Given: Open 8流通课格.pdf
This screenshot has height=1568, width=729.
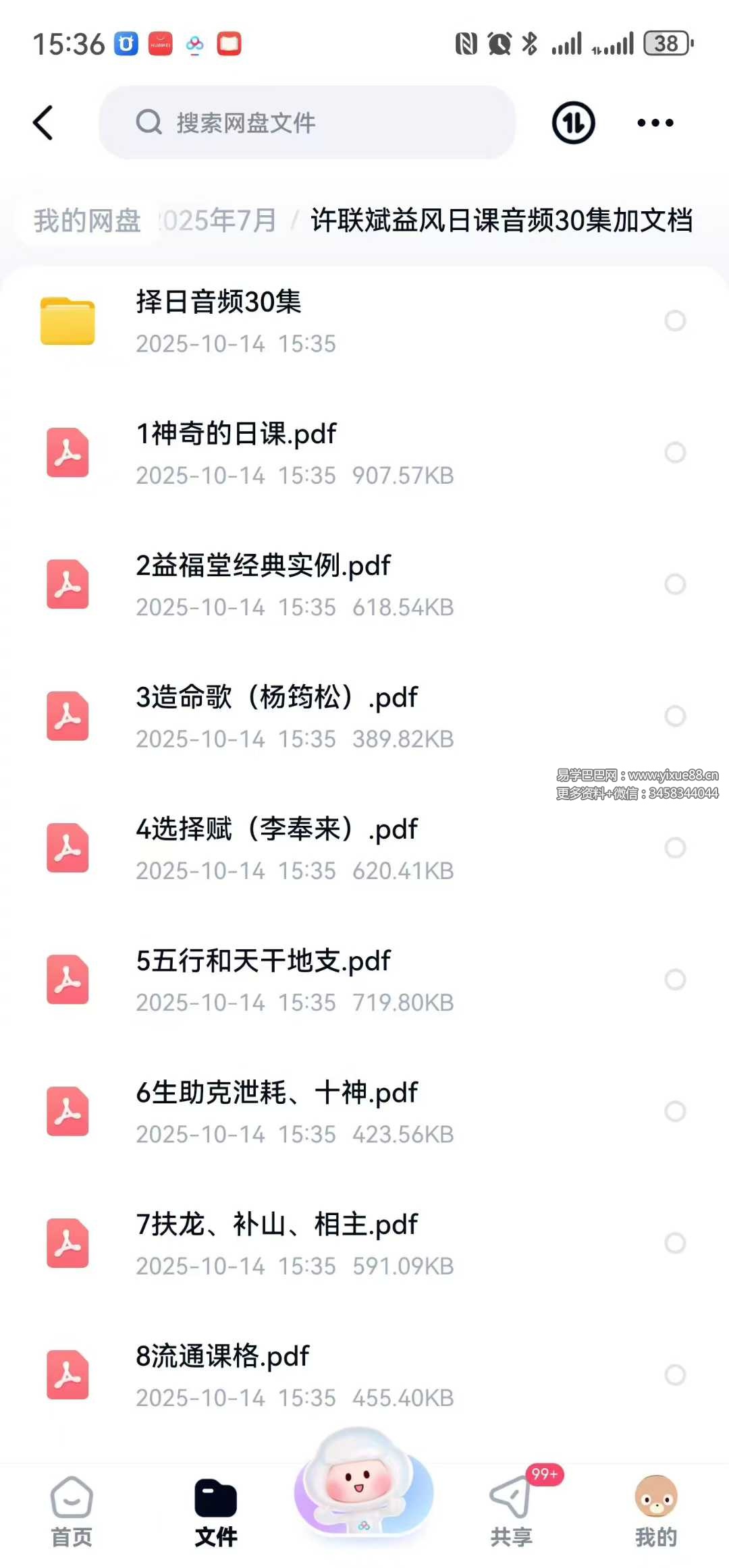Looking at the screenshot, I should 223,1374.
